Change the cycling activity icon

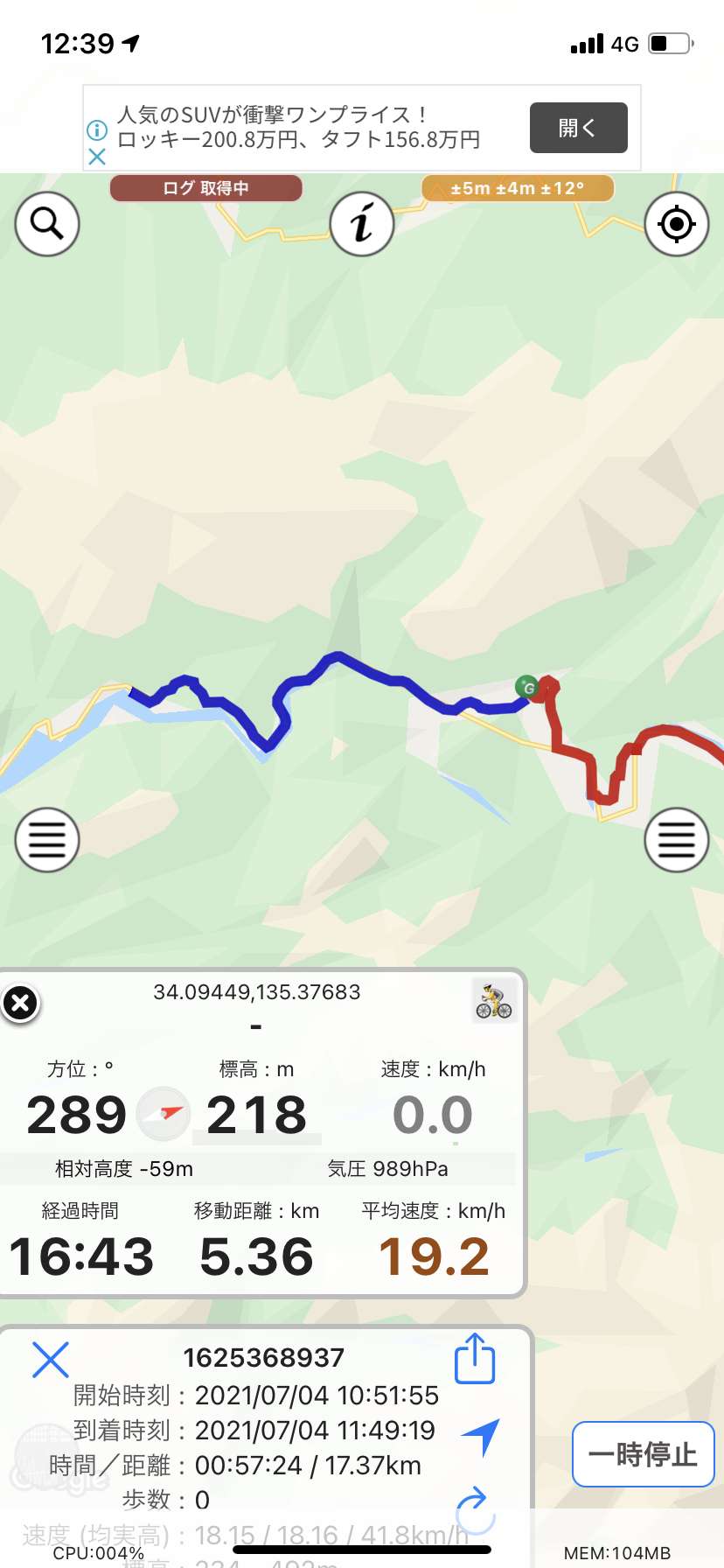pos(494,1001)
